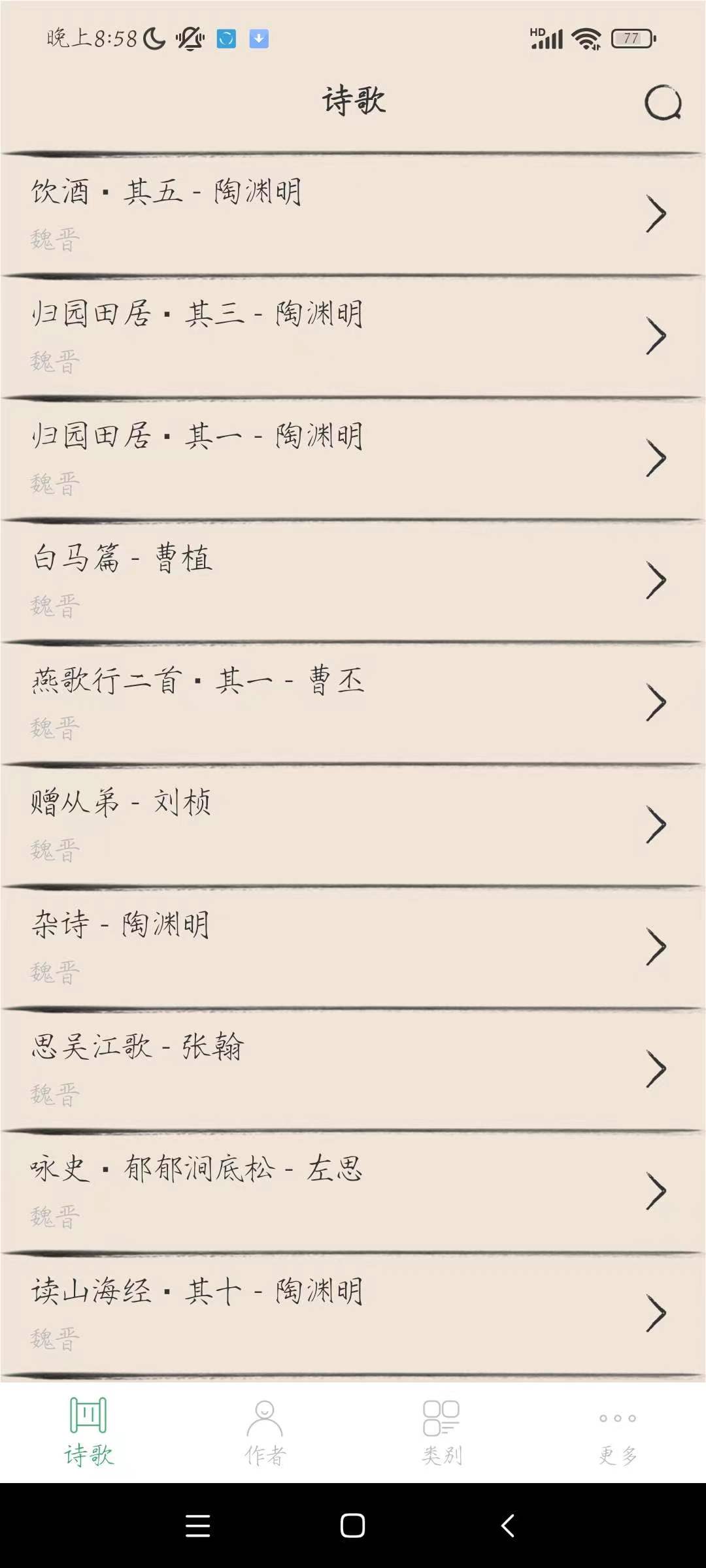Tap the system back button
The height and width of the screenshot is (1568, 706).
click(x=508, y=1526)
